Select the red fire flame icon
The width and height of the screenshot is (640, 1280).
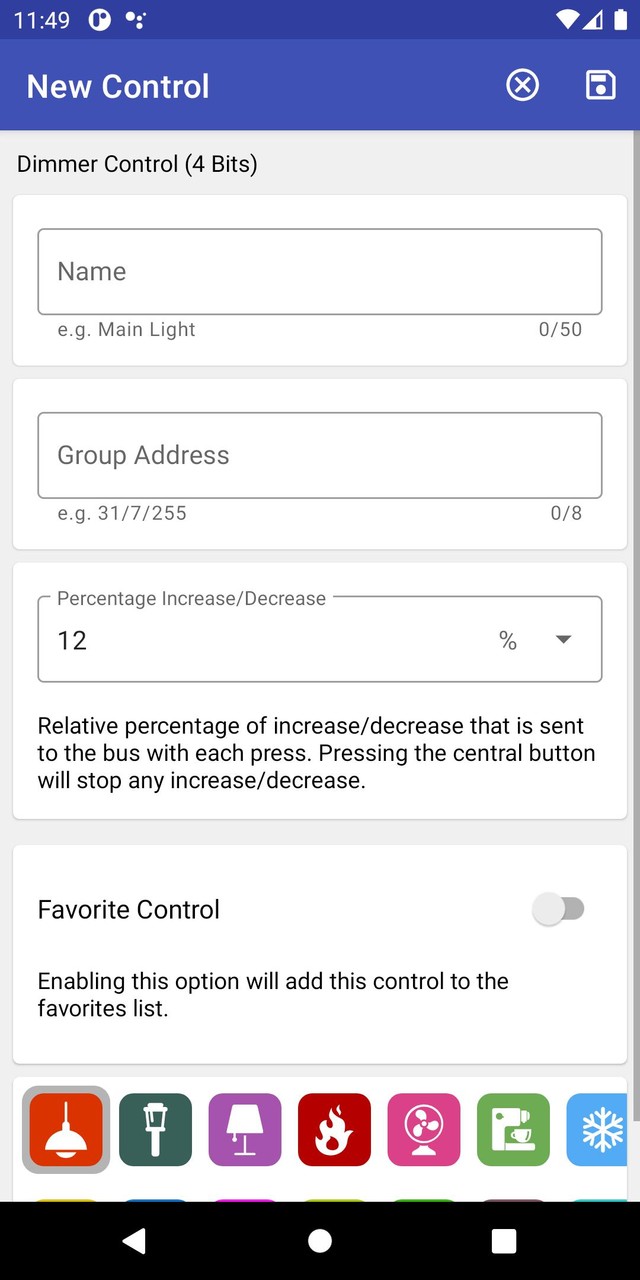pos(334,1130)
